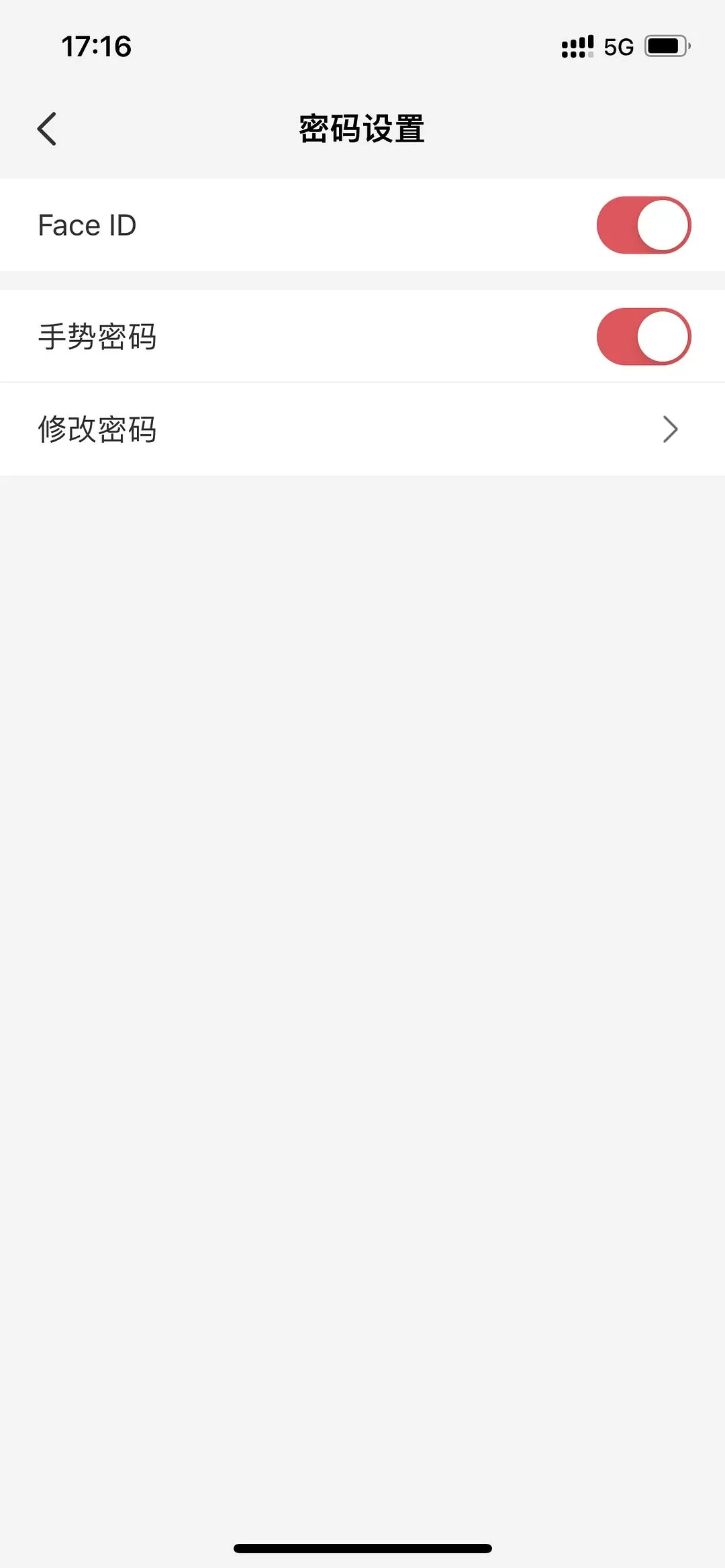Open the change password detail screen
This screenshot has height=1568, width=725.
[x=362, y=429]
